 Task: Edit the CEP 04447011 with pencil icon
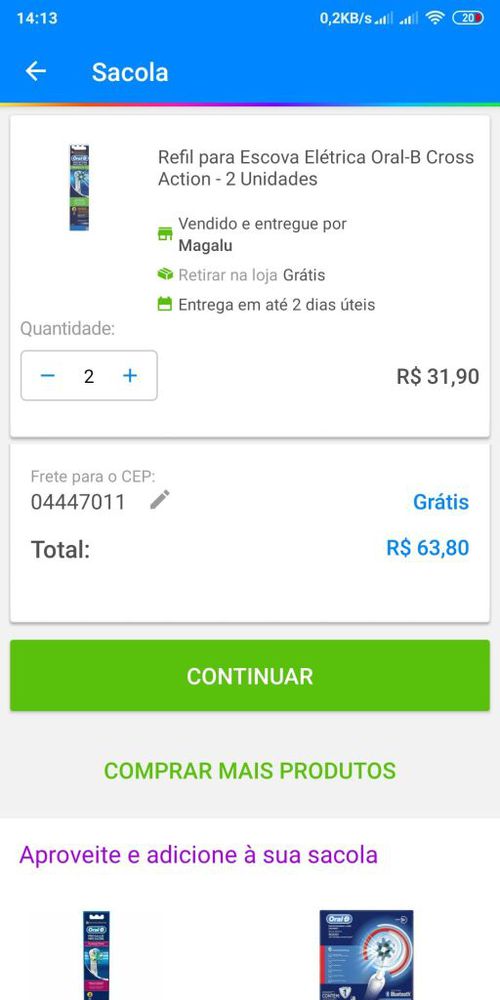click(159, 500)
